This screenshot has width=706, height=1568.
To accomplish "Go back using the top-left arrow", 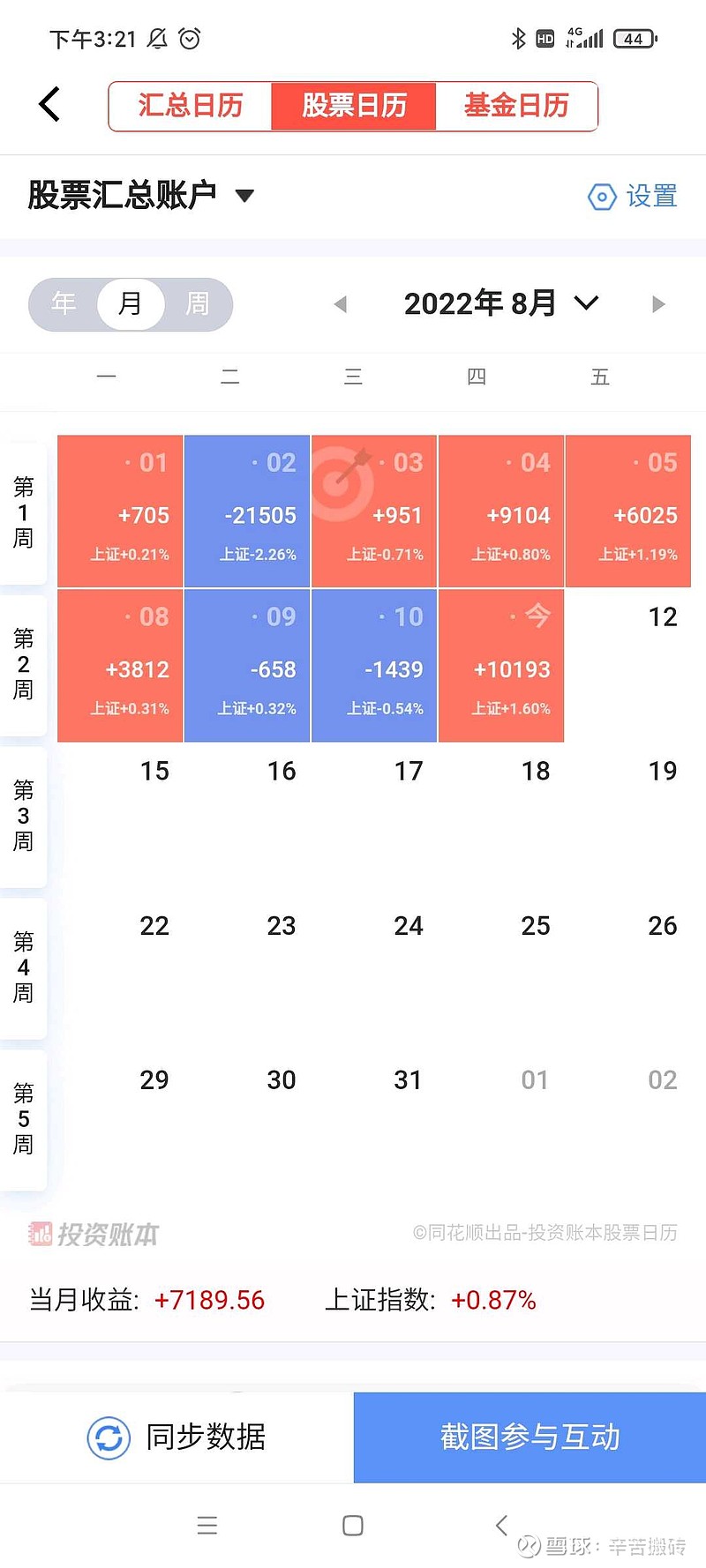I will pos(50,105).
